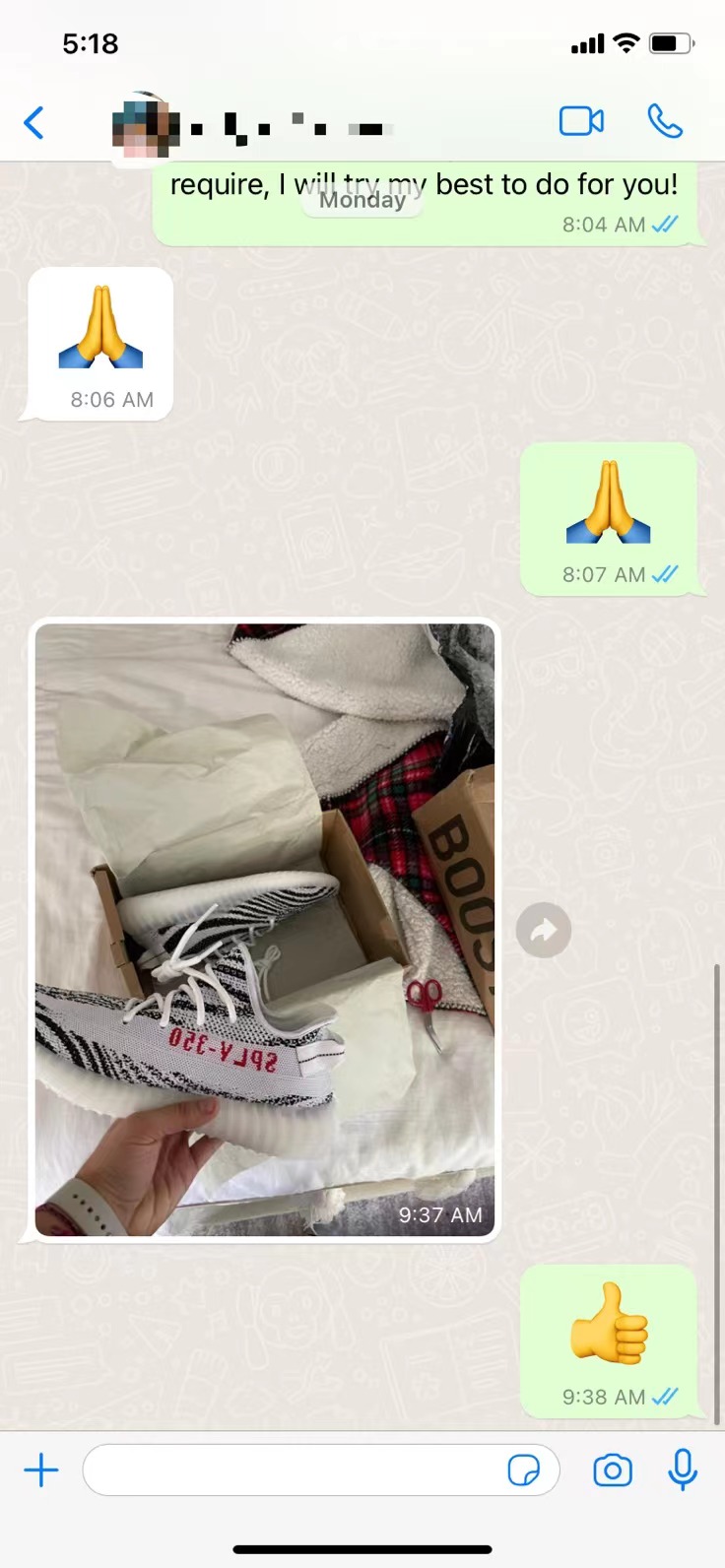This screenshot has width=725, height=1568.
Task: Open the attachment plus menu
Action: pyautogui.click(x=41, y=1470)
